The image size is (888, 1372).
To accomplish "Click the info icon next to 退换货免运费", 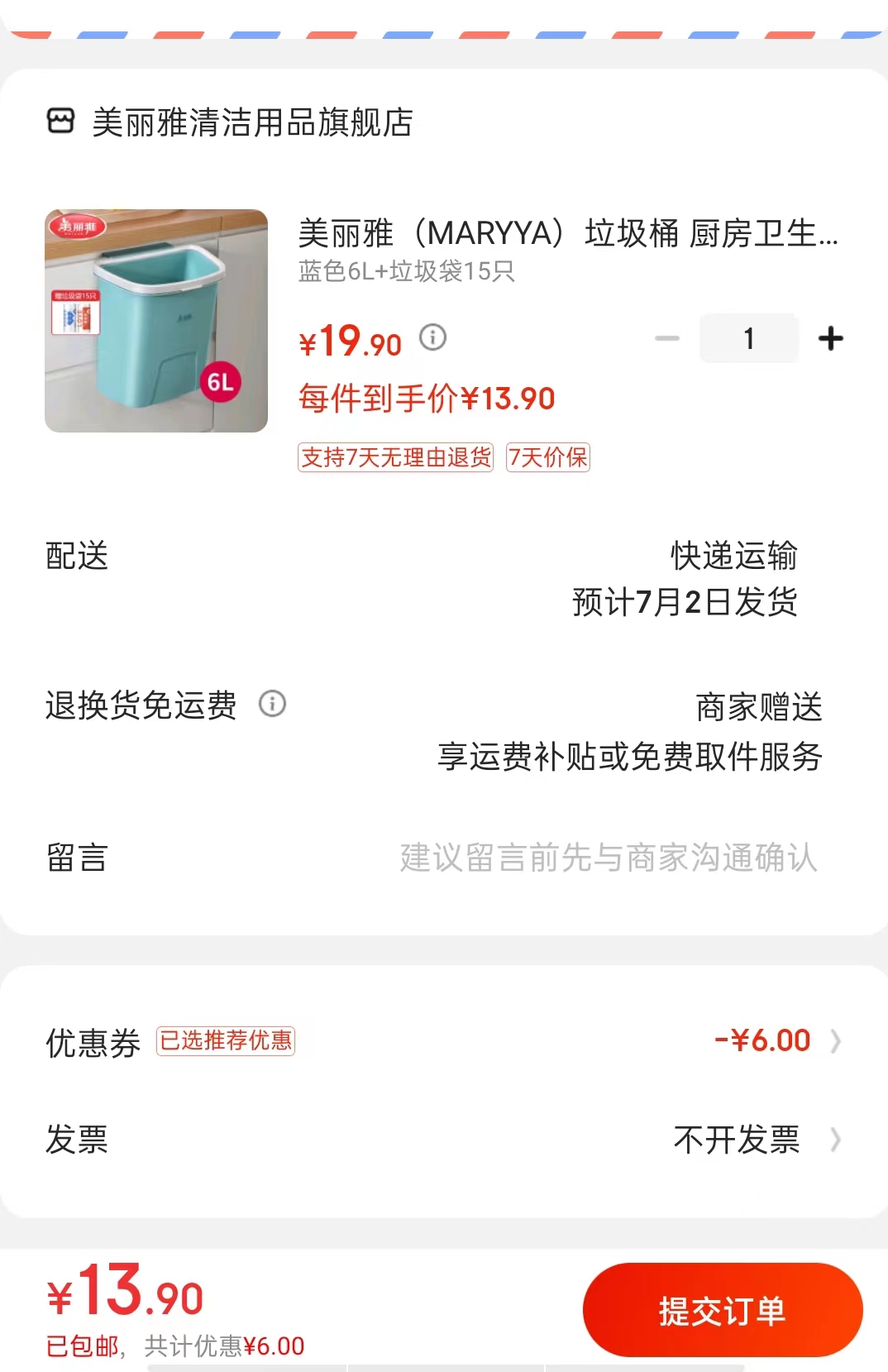I will [273, 705].
